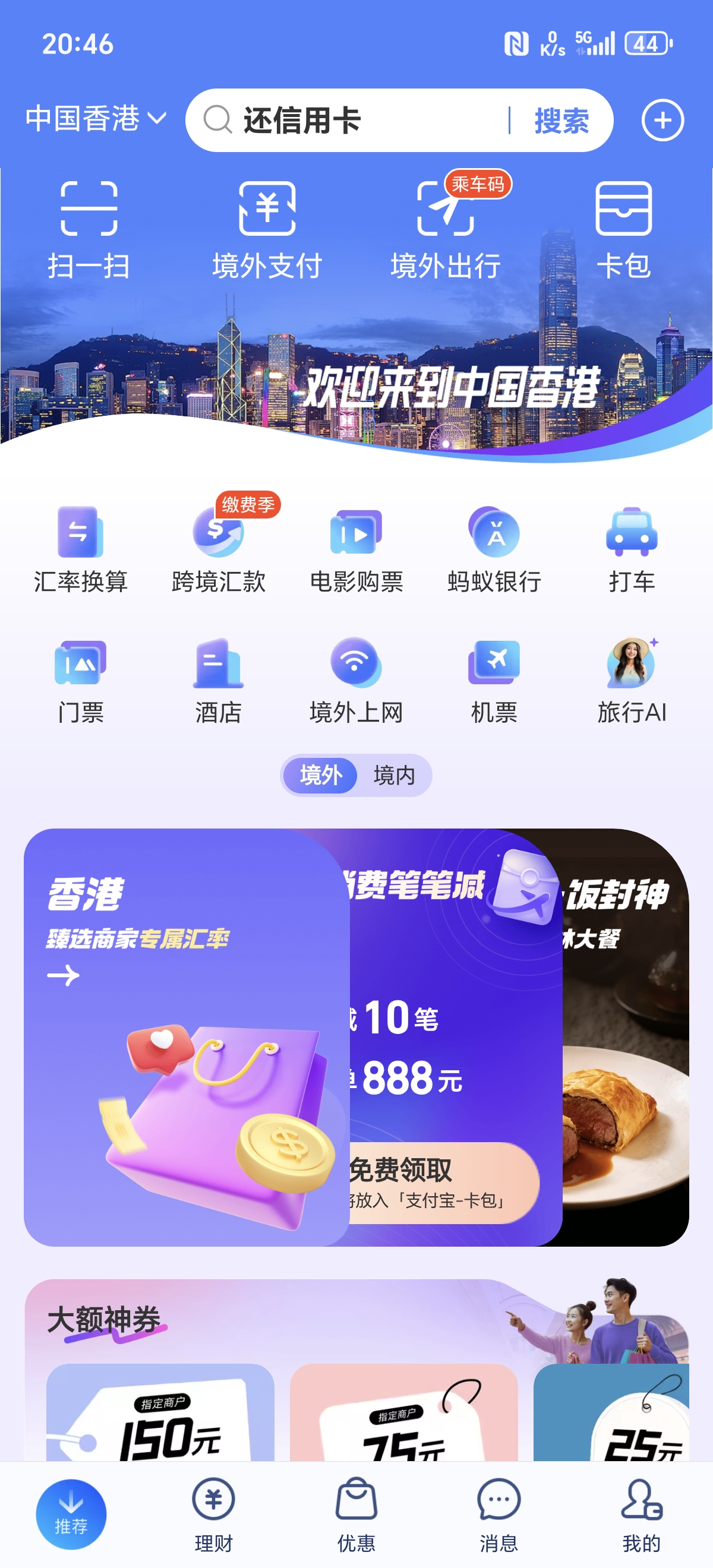This screenshot has width=713, height=1568.
Task: Tap the plus button next to search
Action: [663, 119]
